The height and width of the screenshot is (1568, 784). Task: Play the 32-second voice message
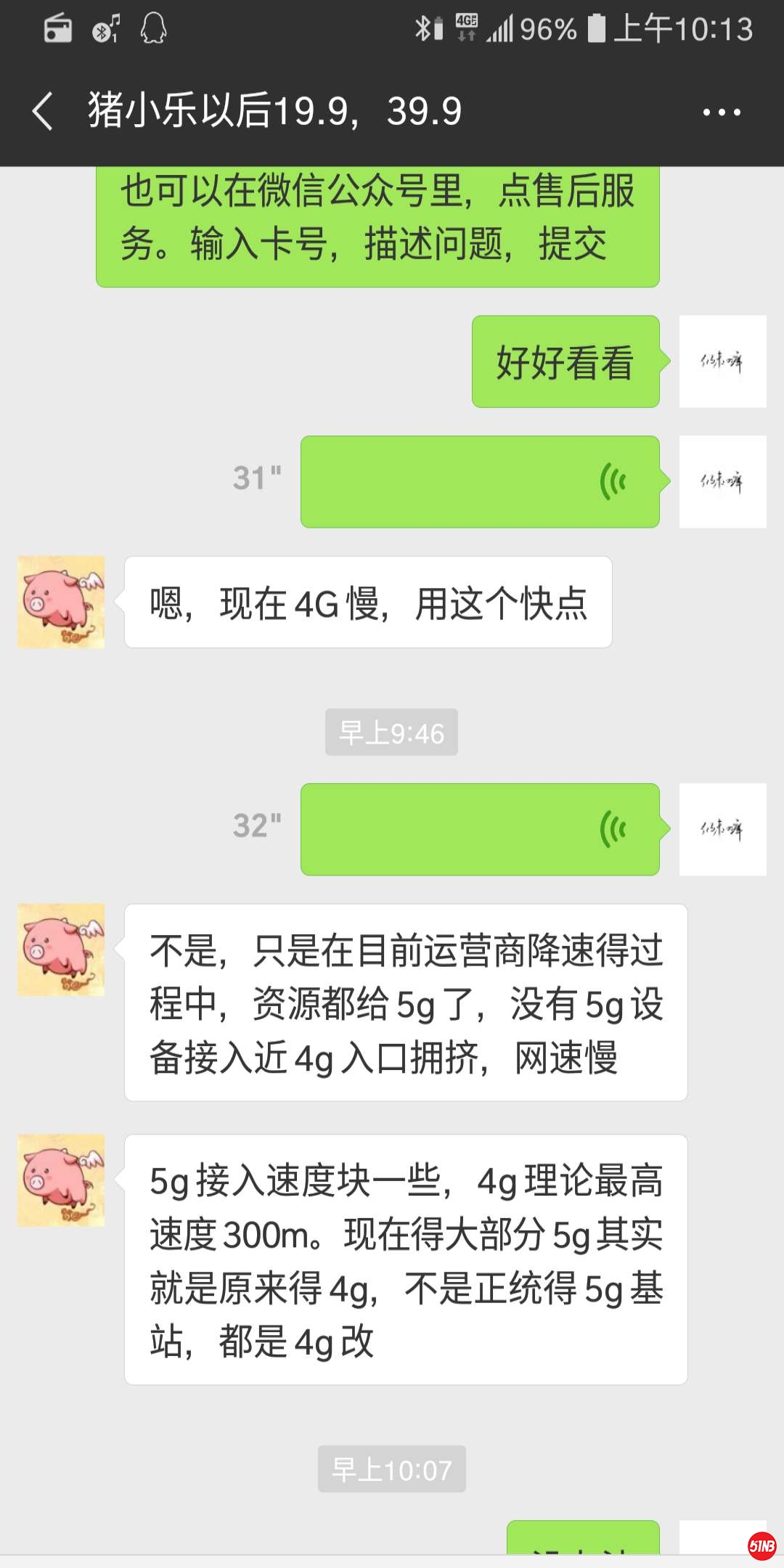click(480, 829)
